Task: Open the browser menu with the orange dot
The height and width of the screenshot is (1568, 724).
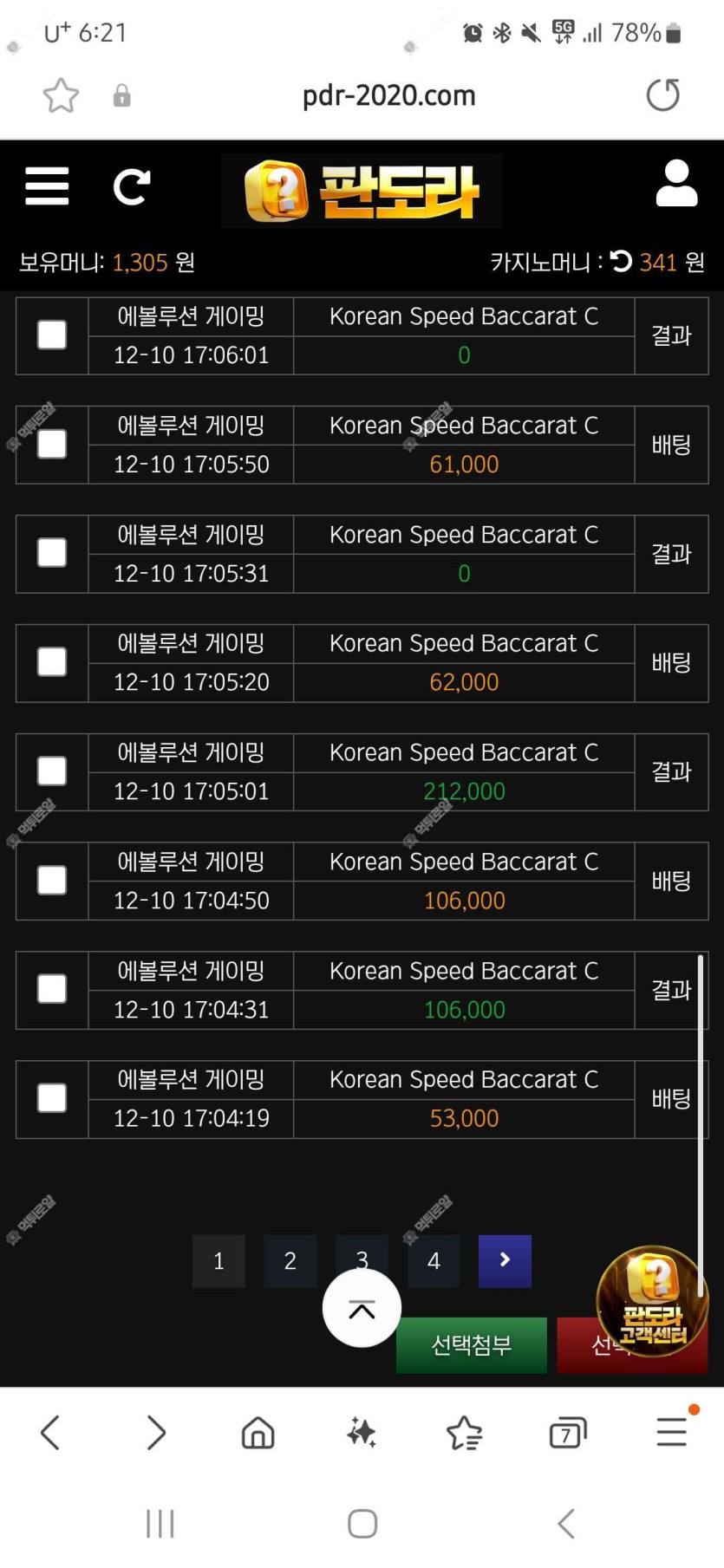Action: pos(672,1431)
